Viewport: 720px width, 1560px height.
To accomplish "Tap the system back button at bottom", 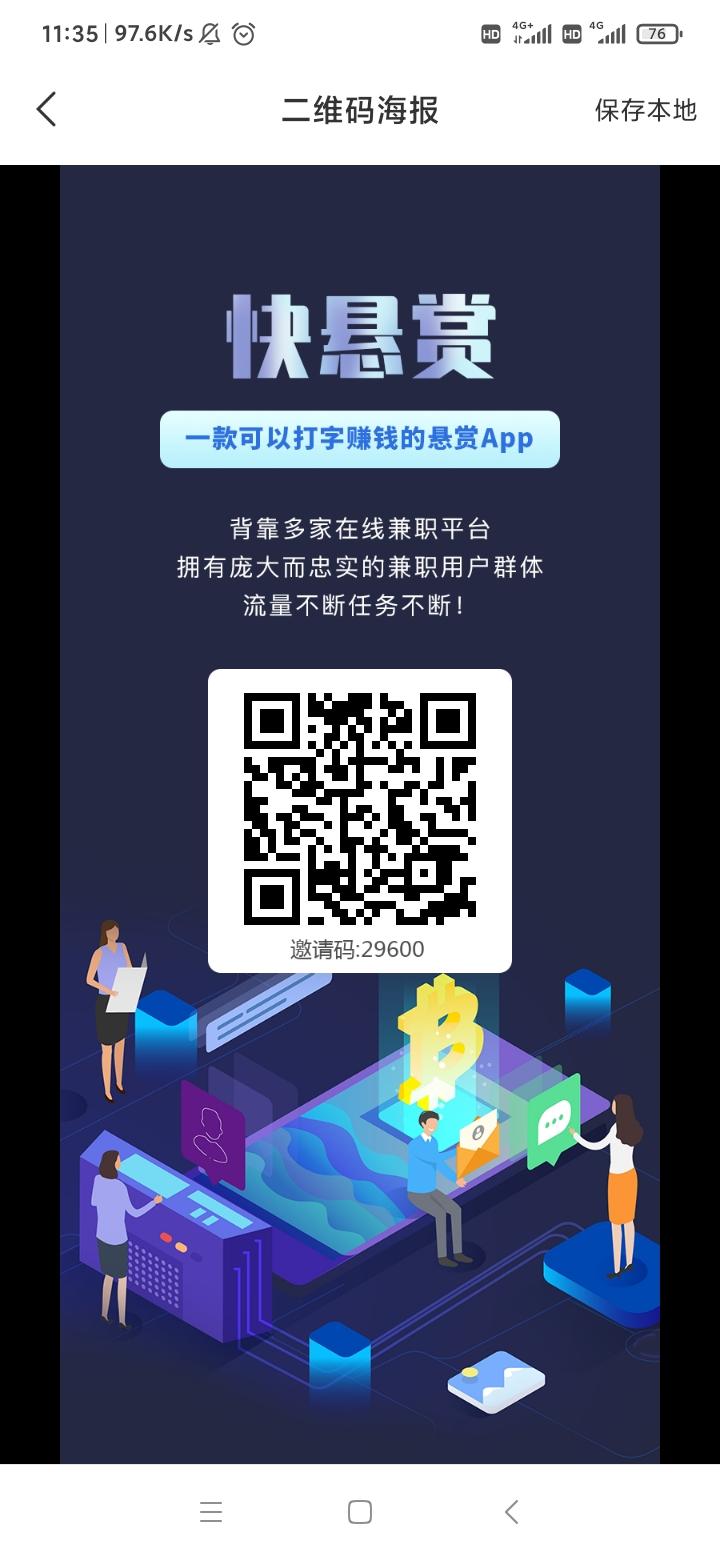I will (512, 1512).
